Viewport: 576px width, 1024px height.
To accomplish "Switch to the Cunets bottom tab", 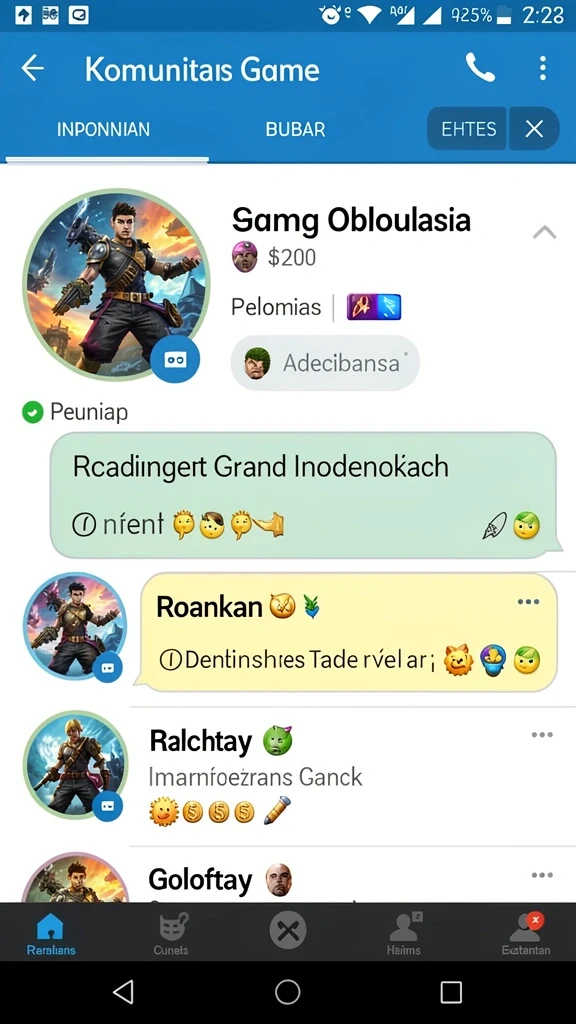I will click(171, 933).
